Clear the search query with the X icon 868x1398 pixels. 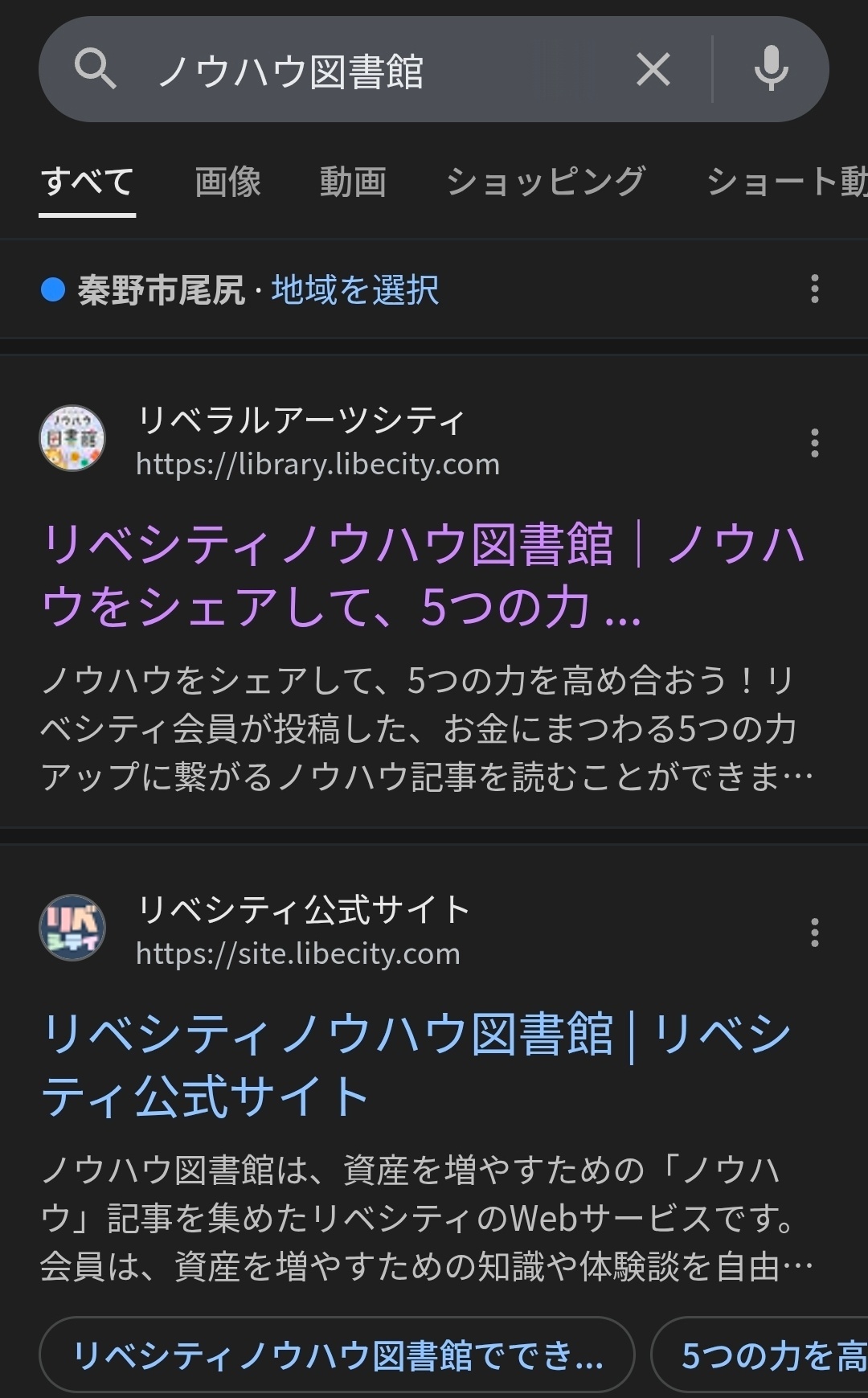(x=653, y=70)
